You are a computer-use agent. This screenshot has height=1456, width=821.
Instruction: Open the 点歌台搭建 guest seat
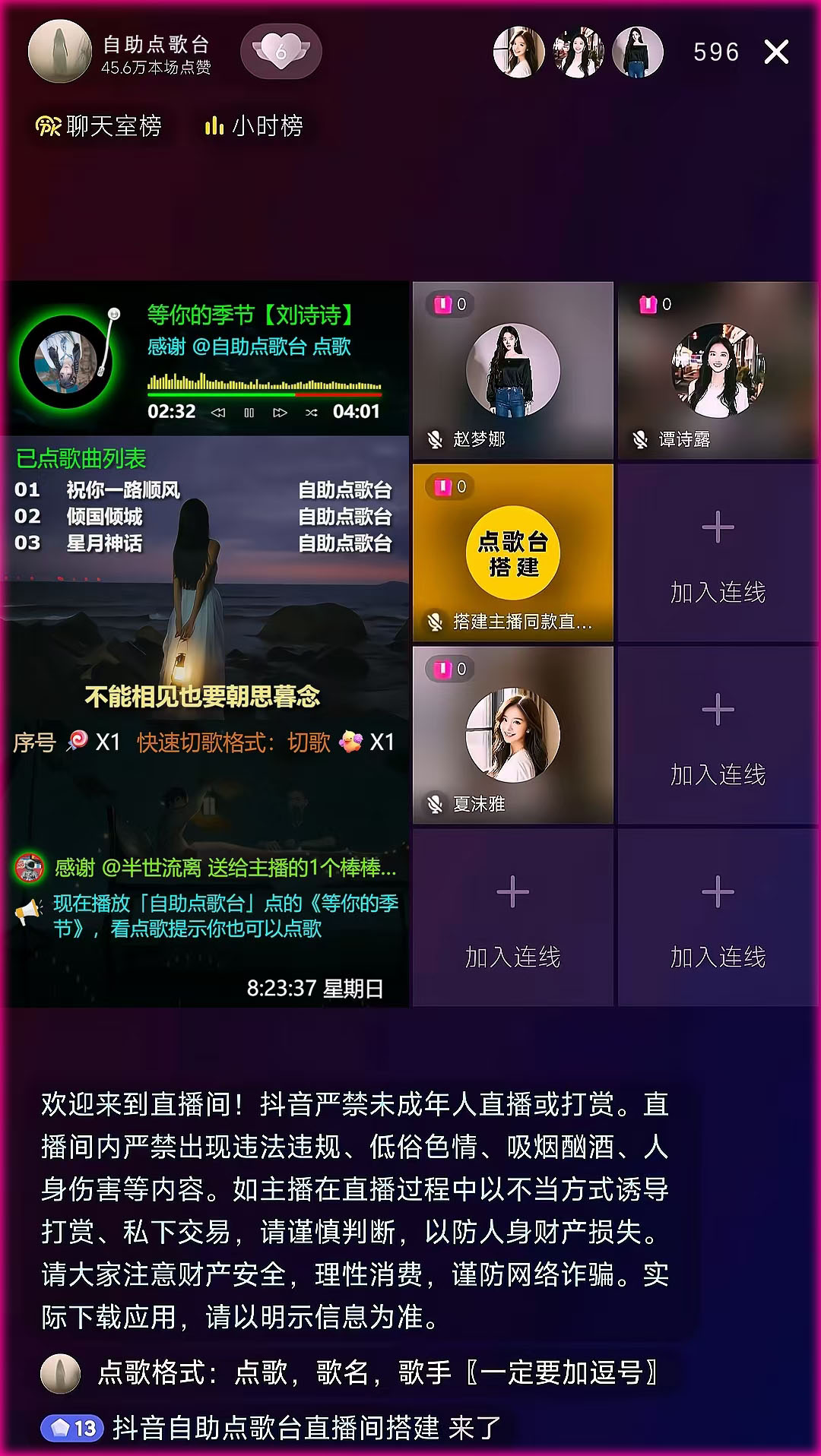[x=513, y=553]
